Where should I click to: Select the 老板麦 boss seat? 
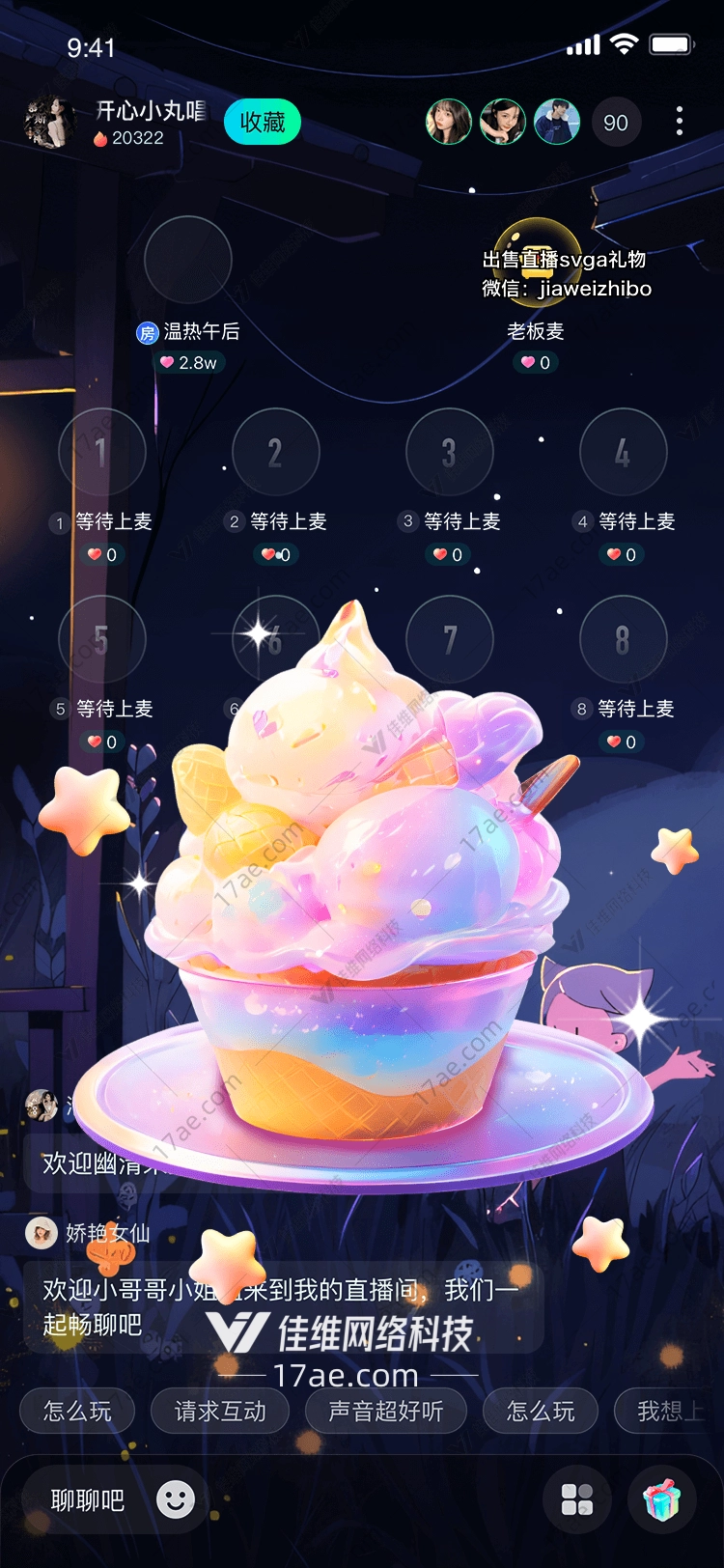537,263
